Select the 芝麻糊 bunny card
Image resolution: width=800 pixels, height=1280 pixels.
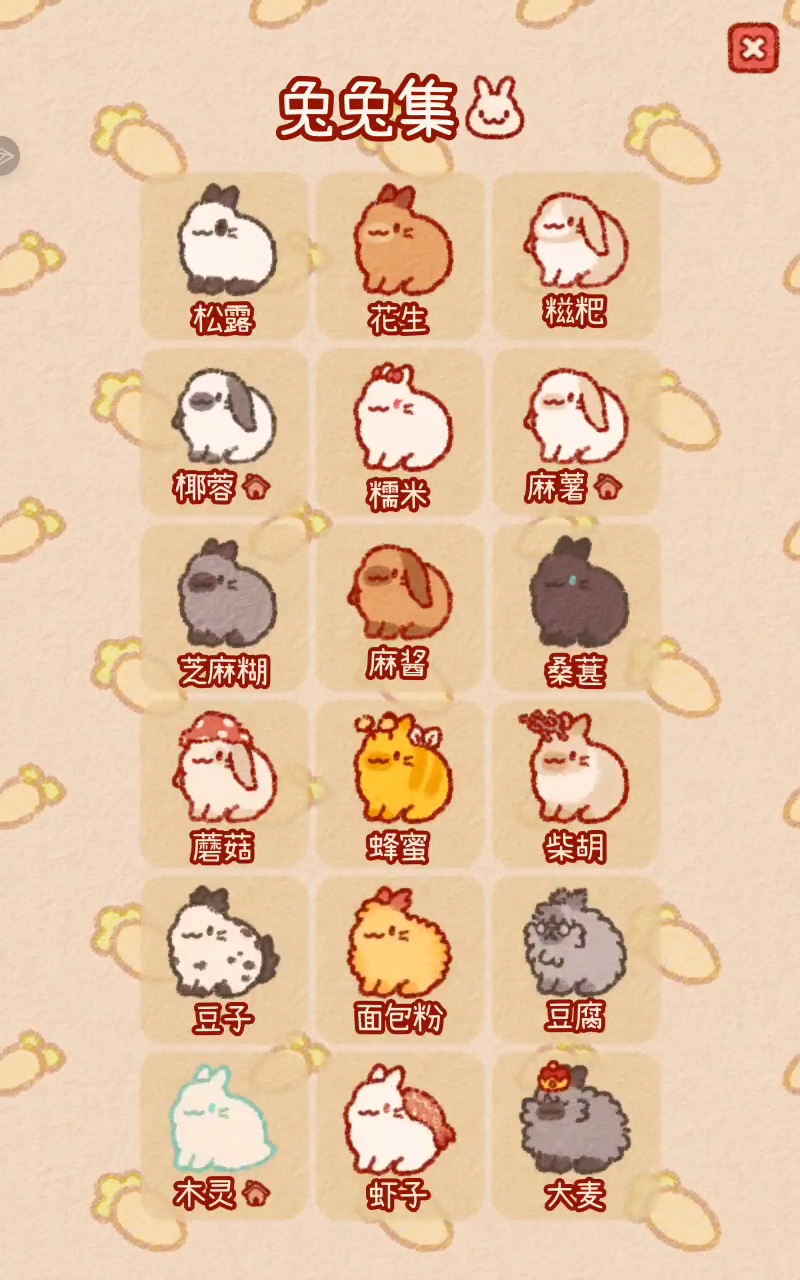point(224,608)
